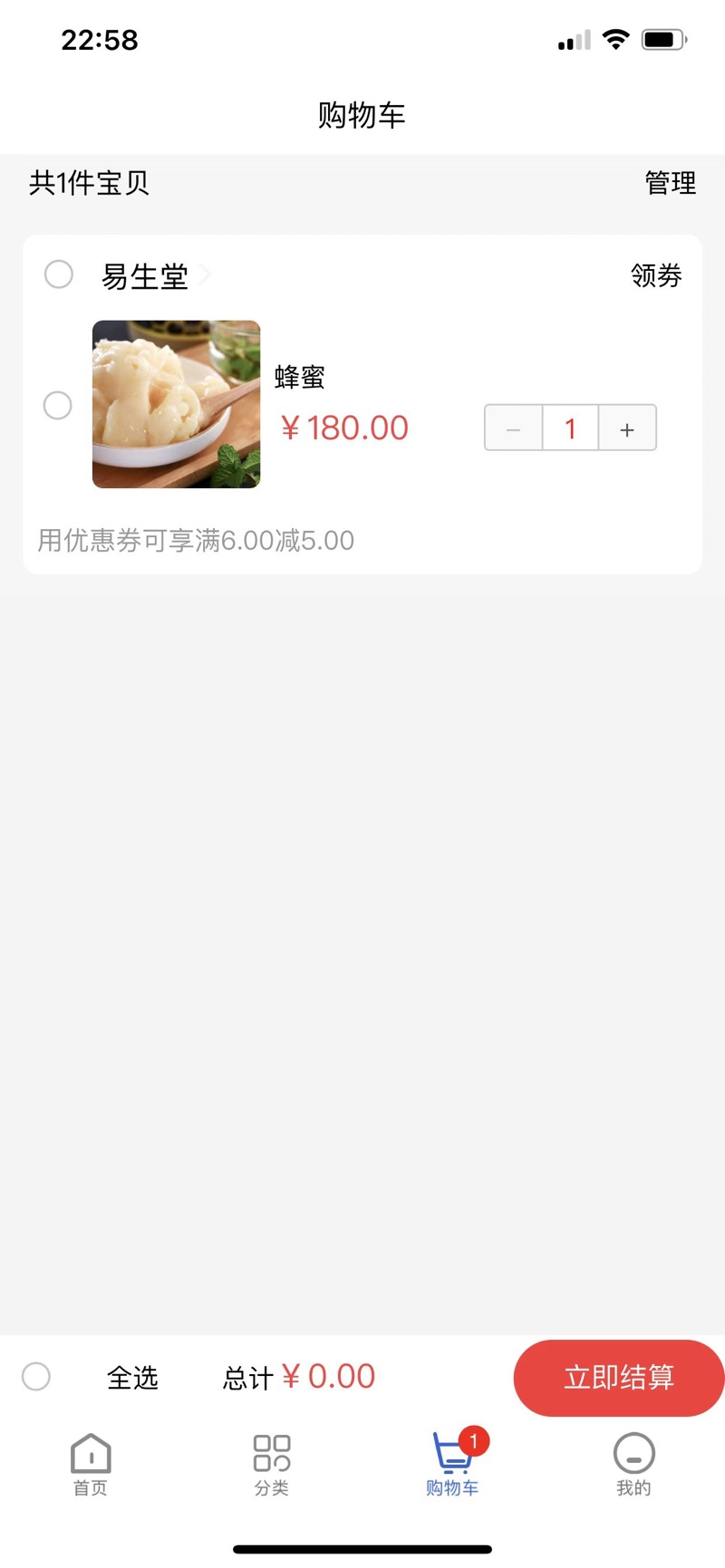Tap the Wi-Fi icon in status bar
The height and width of the screenshot is (1568, 725).
pos(617,39)
